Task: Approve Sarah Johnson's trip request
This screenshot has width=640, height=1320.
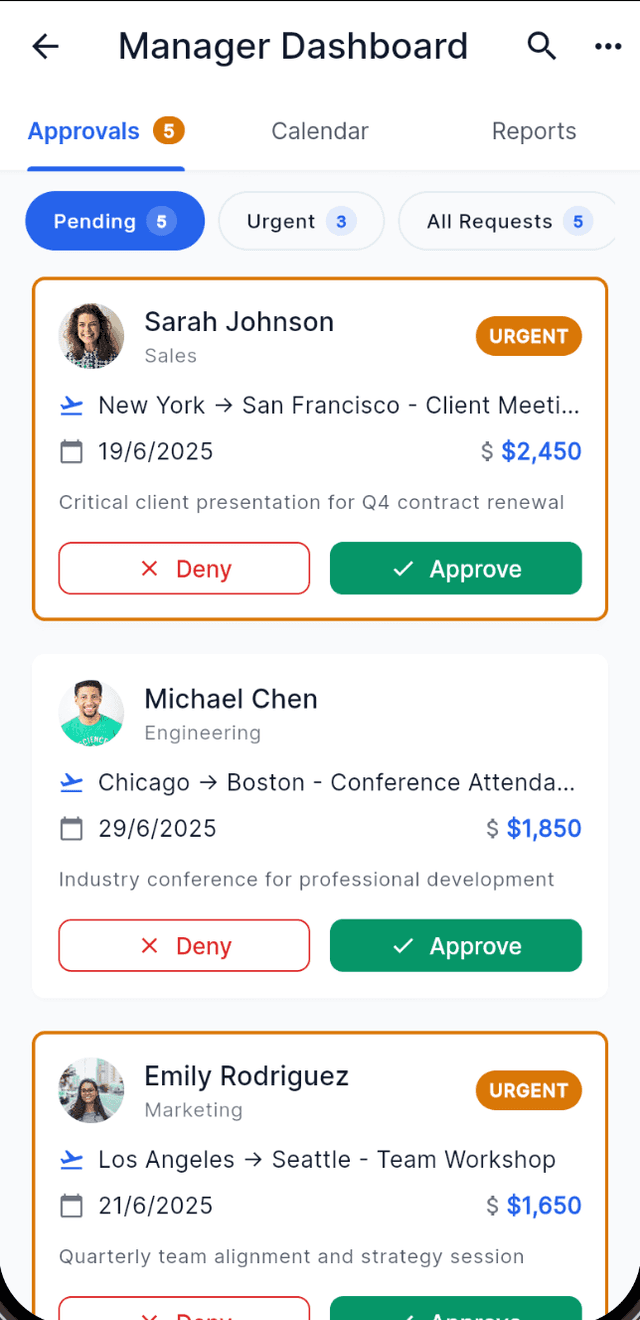Action: pyautogui.click(x=456, y=568)
